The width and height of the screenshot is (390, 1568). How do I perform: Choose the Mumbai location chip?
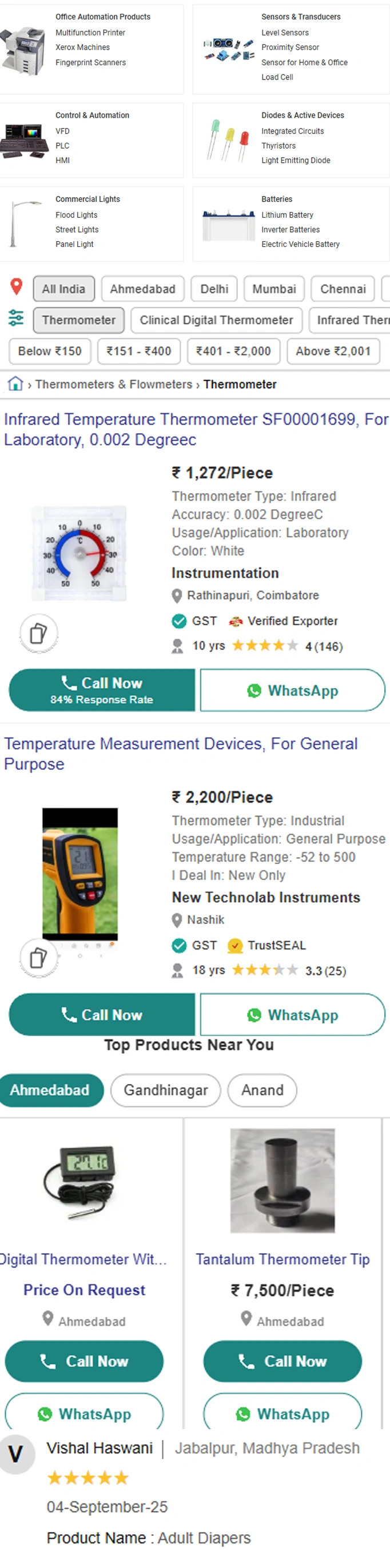point(274,289)
